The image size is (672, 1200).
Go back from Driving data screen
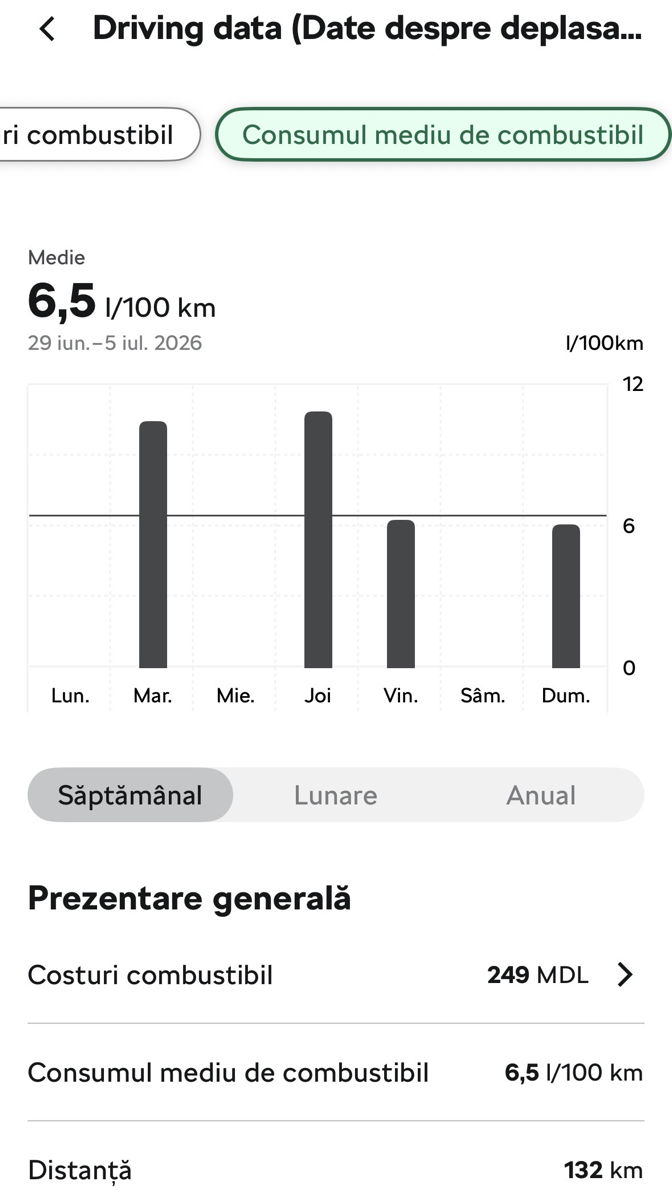click(x=47, y=29)
